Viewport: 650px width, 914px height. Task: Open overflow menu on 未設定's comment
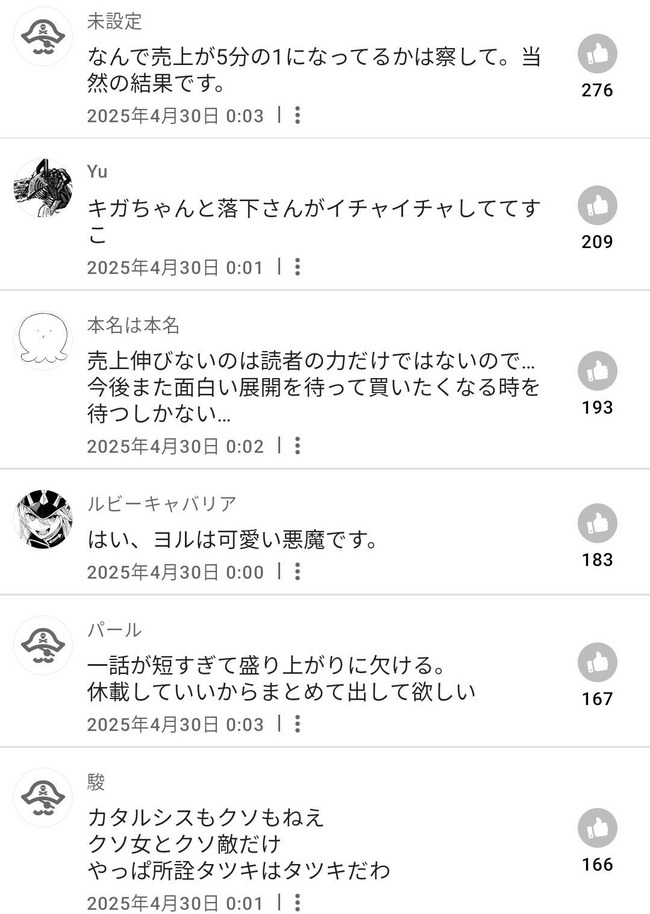coord(297,115)
